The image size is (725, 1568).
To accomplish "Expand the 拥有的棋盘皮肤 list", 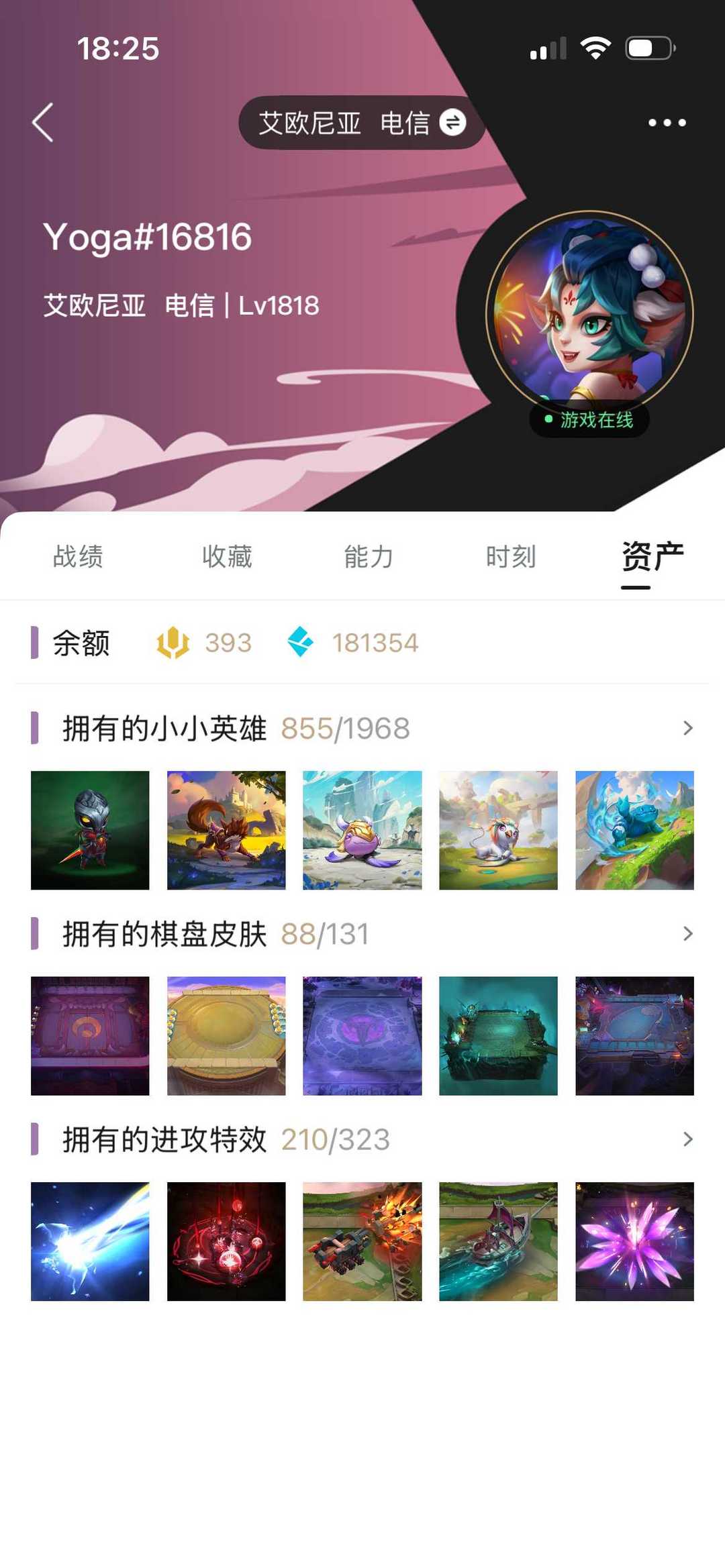I will [x=687, y=933].
